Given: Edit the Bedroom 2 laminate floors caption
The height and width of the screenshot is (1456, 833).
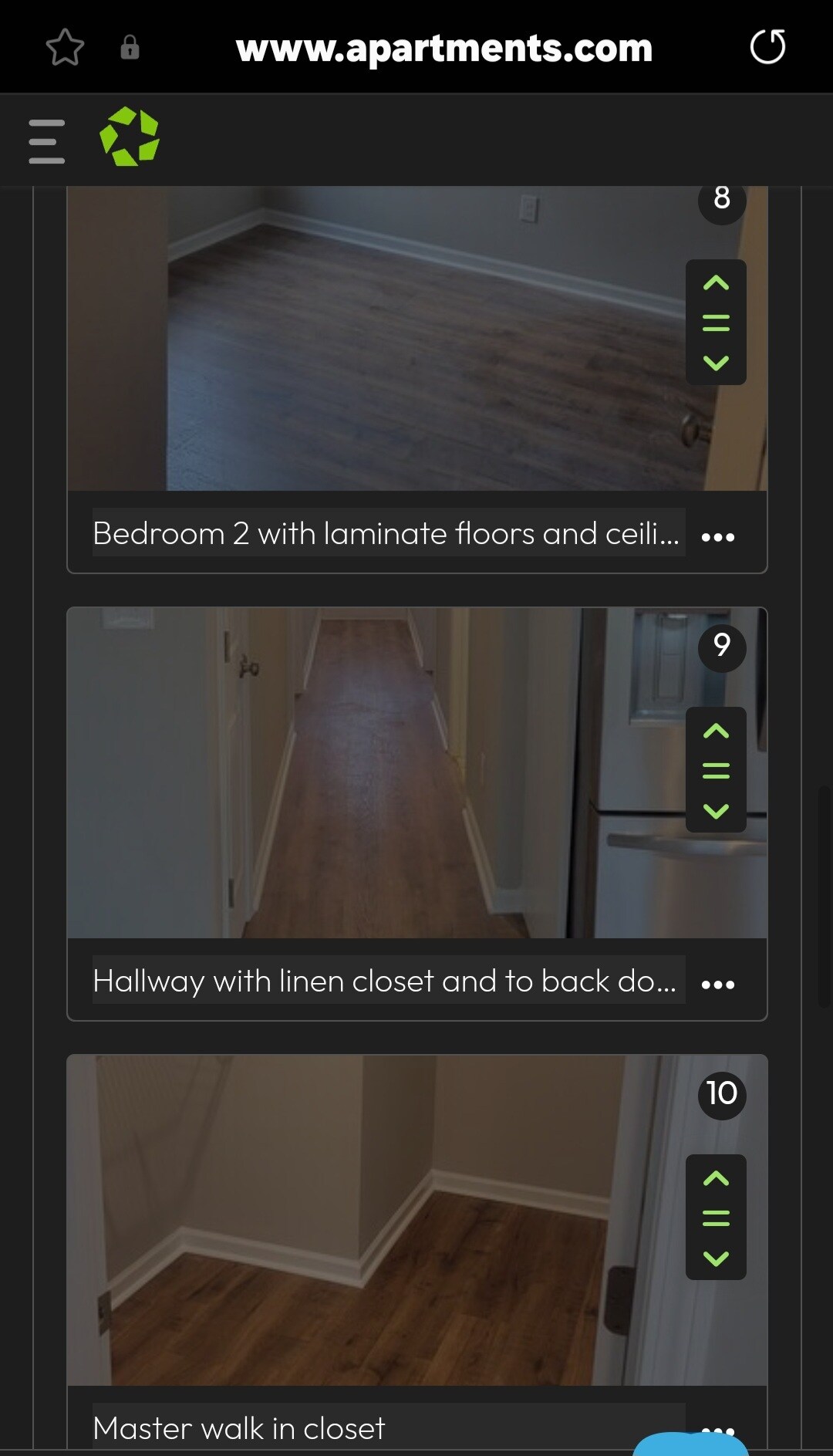Looking at the screenshot, I should pos(387,533).
